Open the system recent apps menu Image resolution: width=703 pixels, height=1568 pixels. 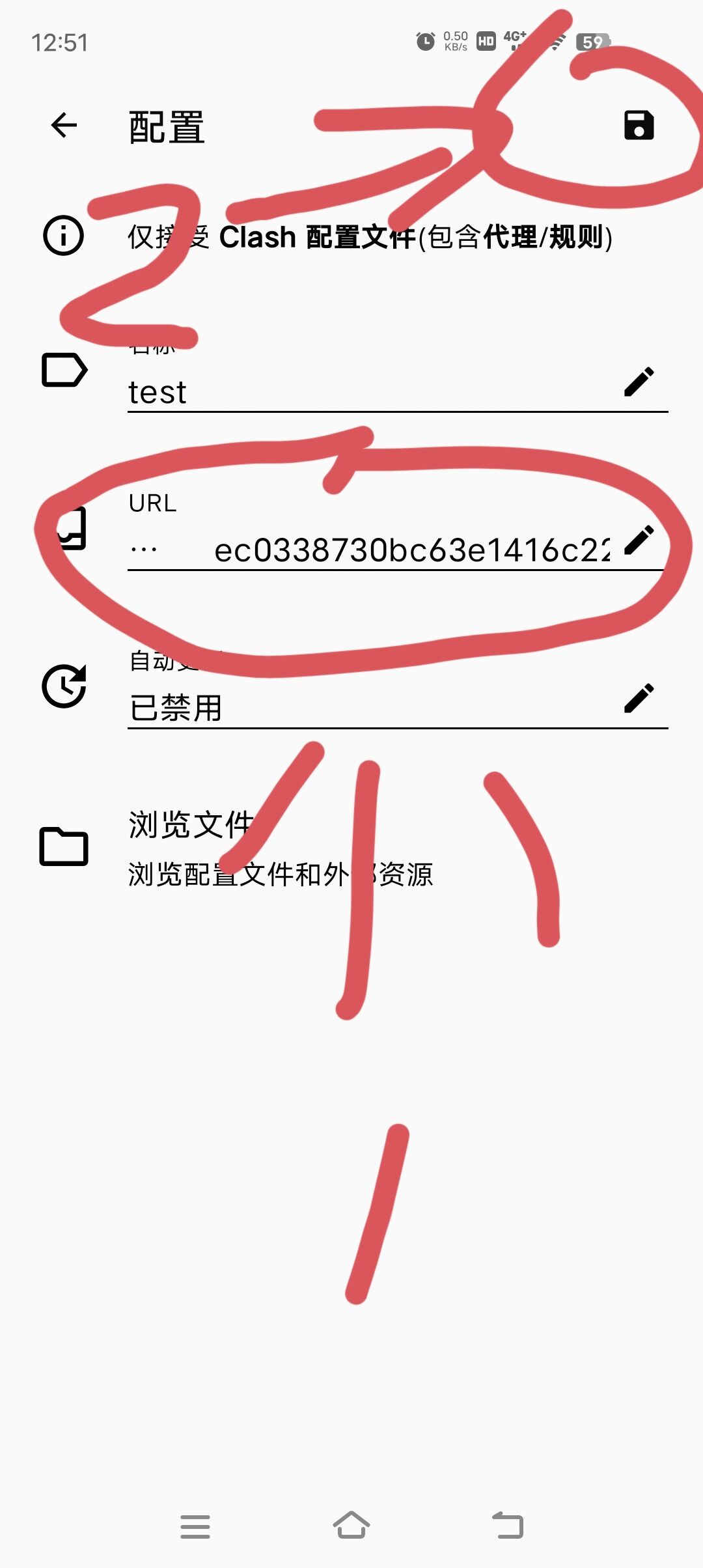point(195,1526)
